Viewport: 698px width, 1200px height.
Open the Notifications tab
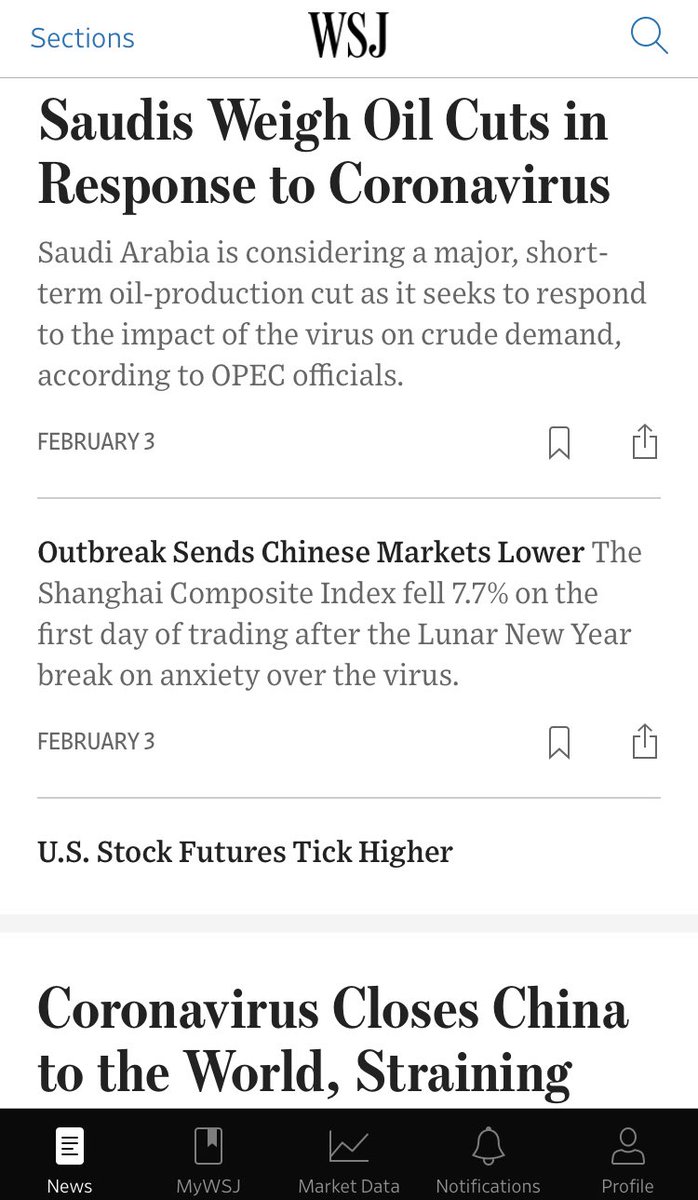[488, 1160]
